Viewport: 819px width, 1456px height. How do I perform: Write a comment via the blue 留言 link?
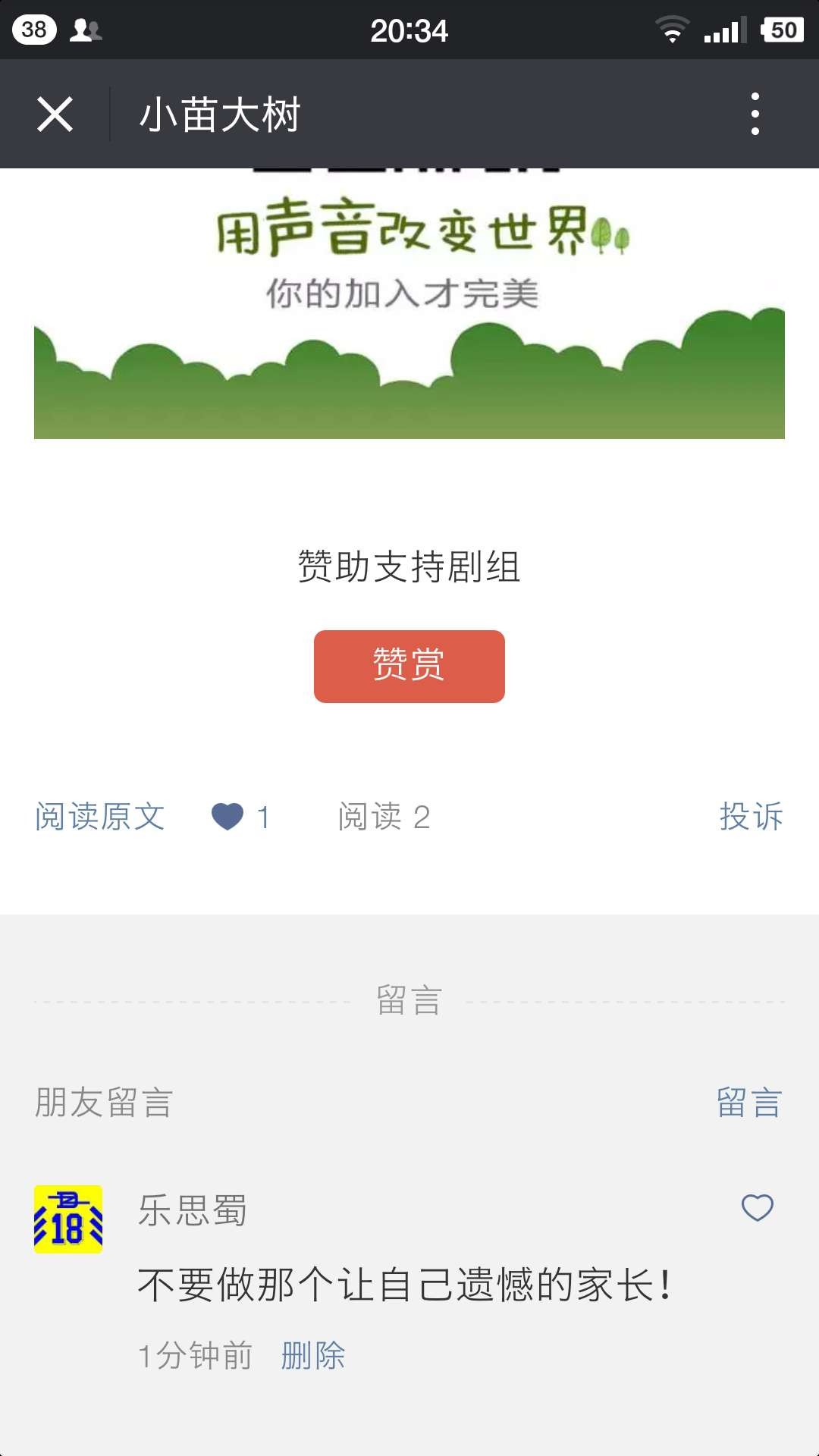(x=748, y=1103)
